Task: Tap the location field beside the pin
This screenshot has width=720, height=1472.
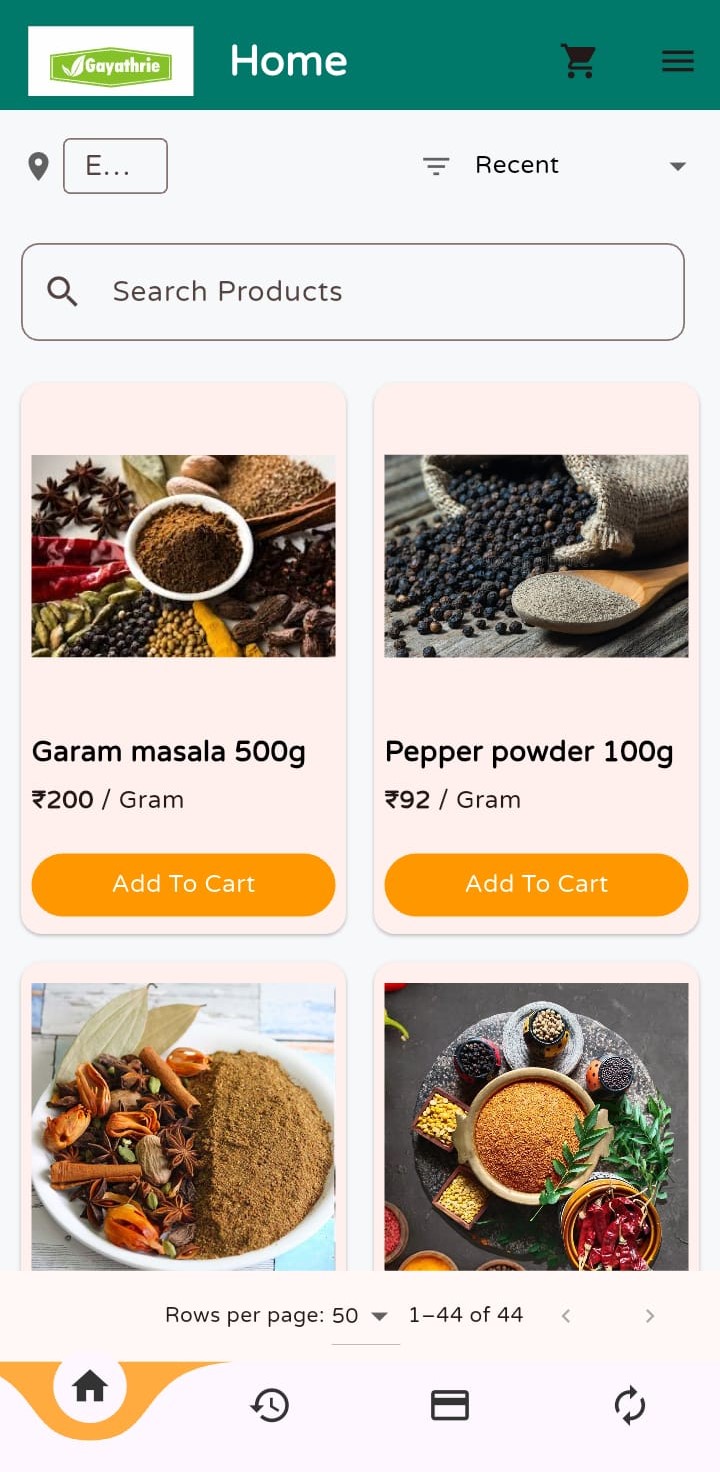Action: coord(115,166)
